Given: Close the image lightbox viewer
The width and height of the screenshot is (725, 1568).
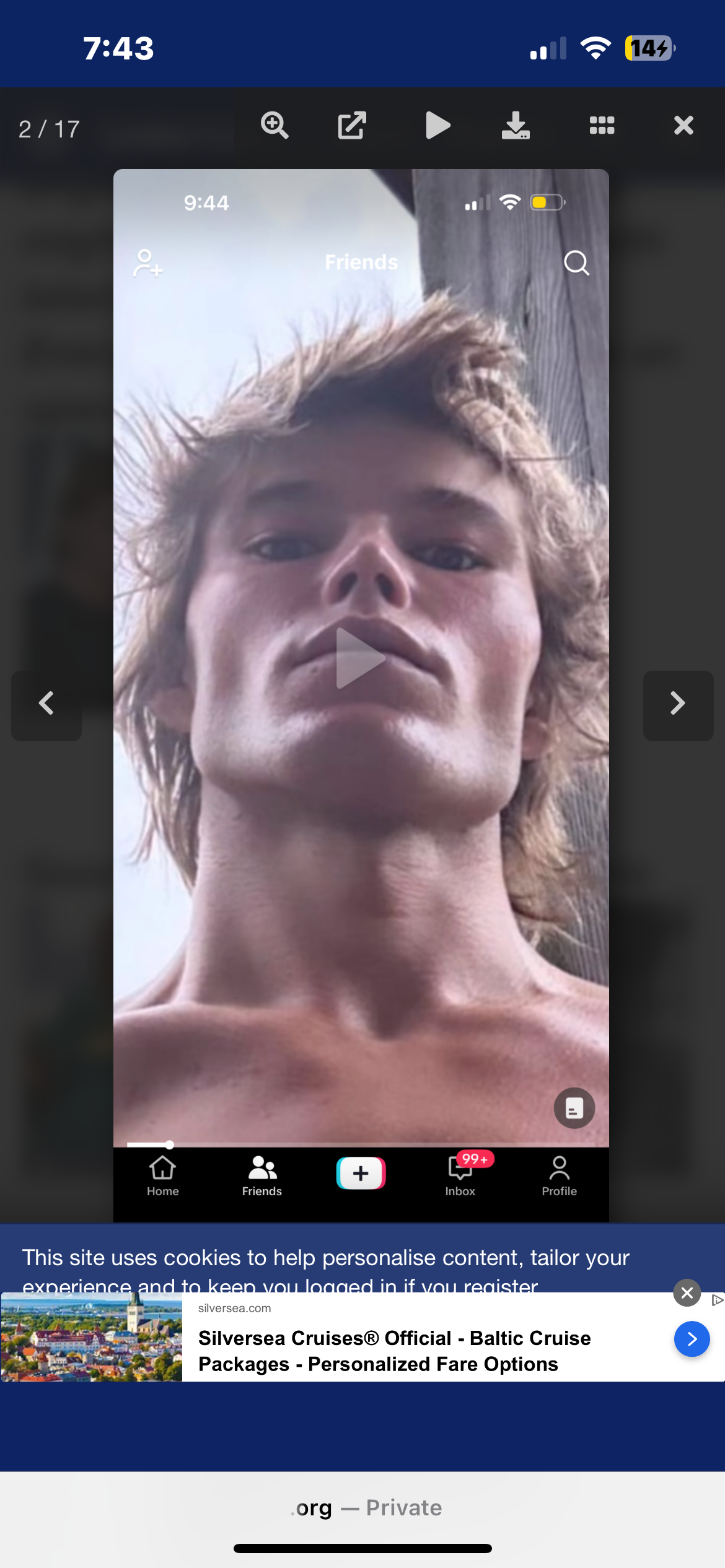Looking at the screenshot, I should pyautogui.click(x=683, y=126).
